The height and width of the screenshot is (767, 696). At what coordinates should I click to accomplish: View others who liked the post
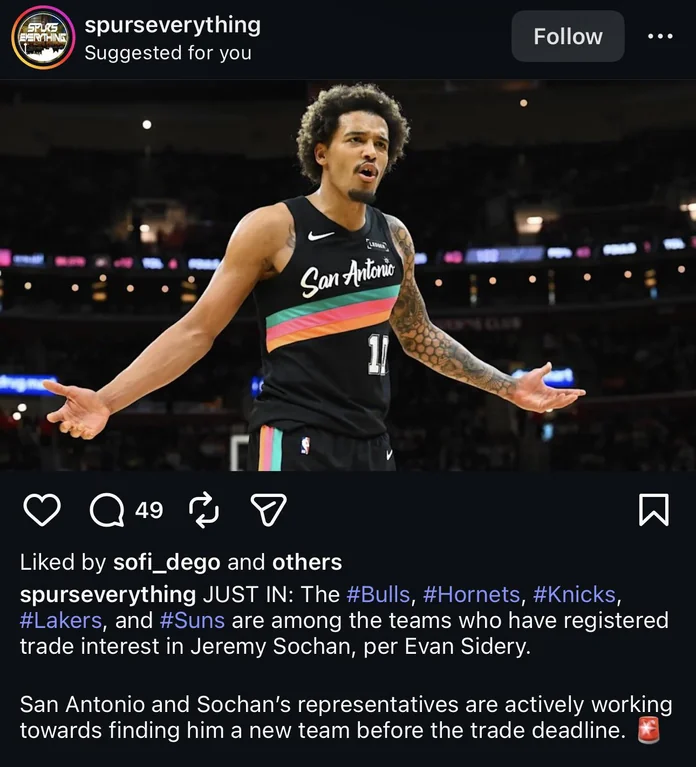tap(307, 562)
